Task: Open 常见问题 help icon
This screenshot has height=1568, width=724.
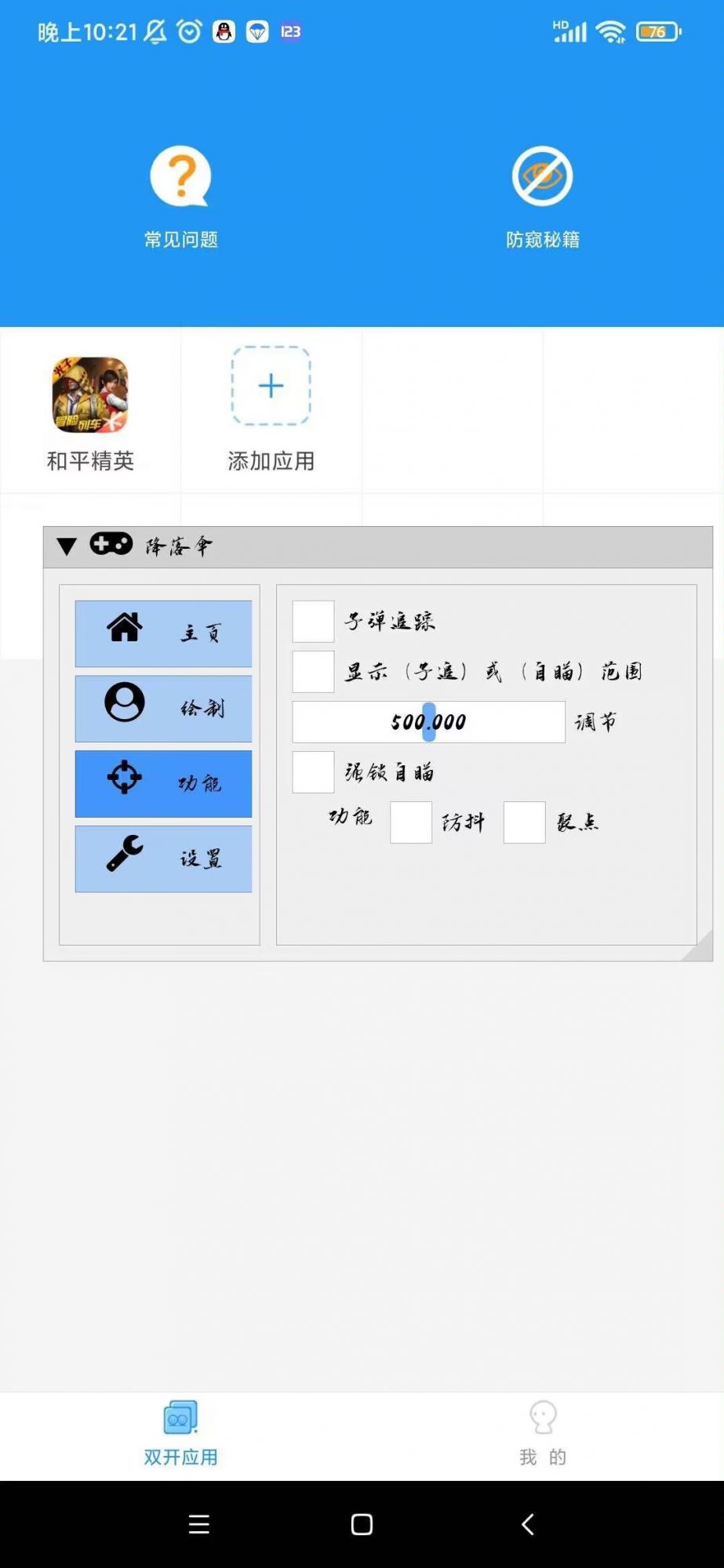Action: coord(180,177)
